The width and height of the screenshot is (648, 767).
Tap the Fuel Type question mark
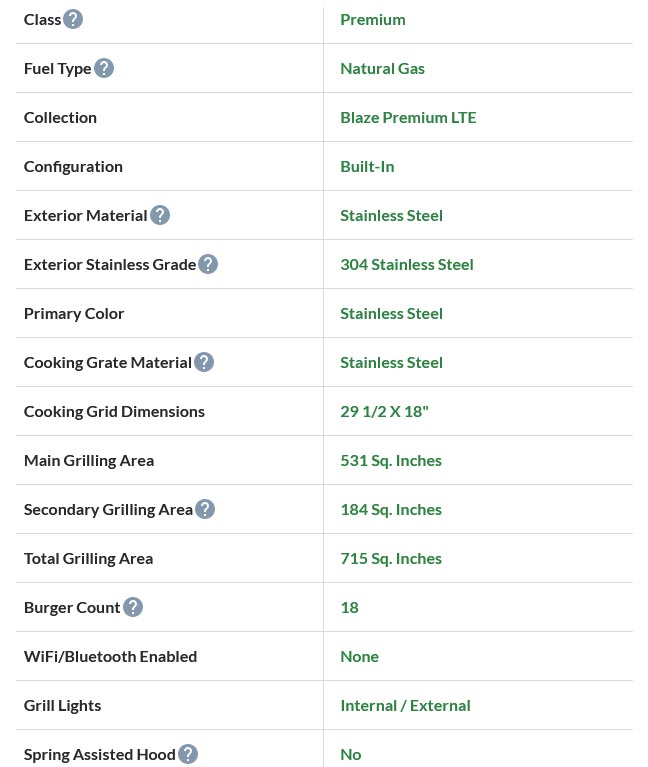104,68
